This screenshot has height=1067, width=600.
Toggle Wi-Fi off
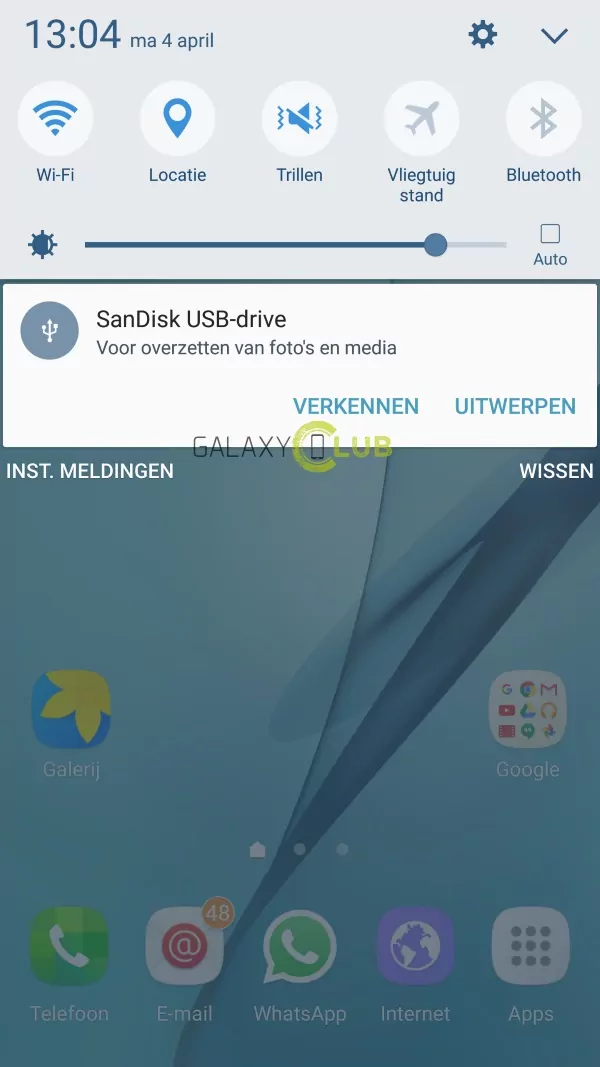55,118
